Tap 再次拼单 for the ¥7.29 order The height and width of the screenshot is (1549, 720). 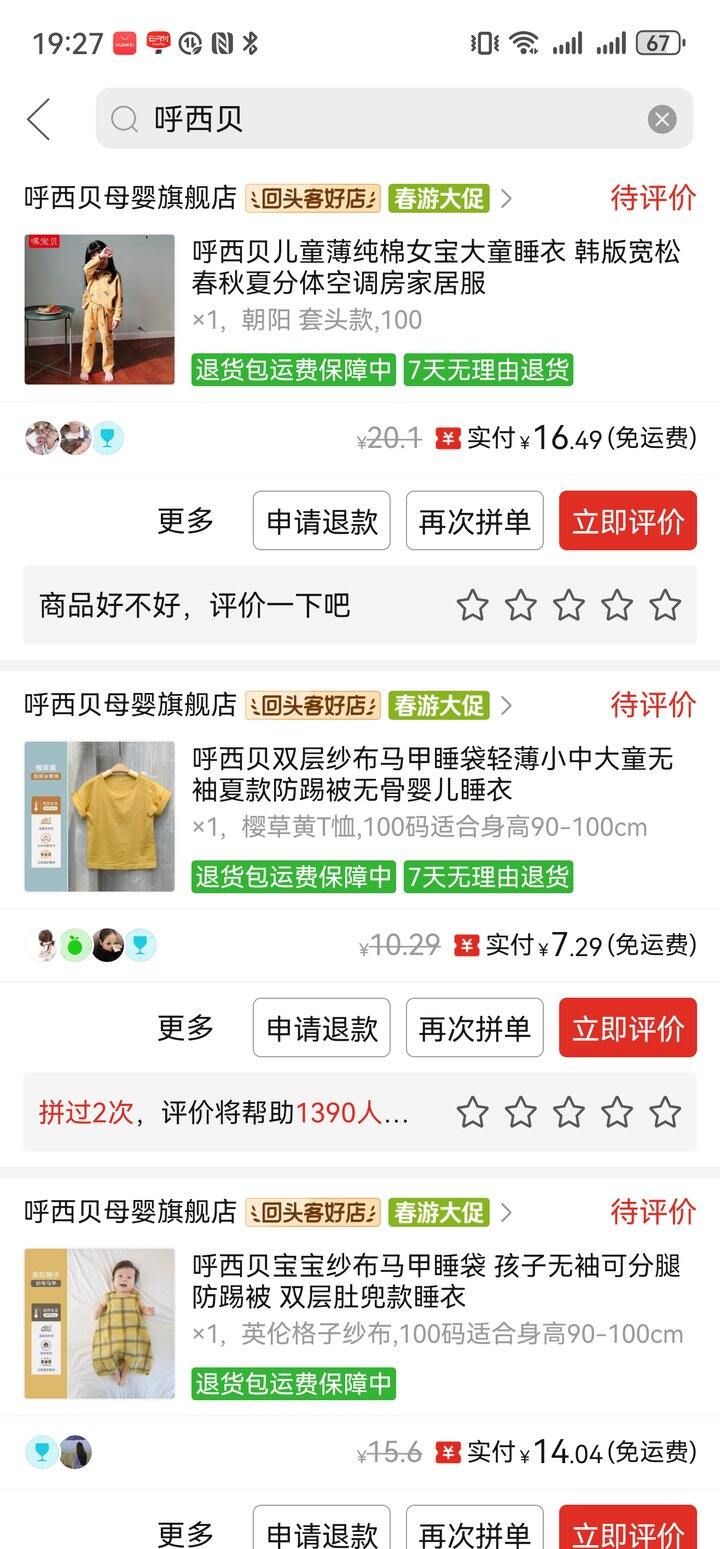(x=474, y=1028)
